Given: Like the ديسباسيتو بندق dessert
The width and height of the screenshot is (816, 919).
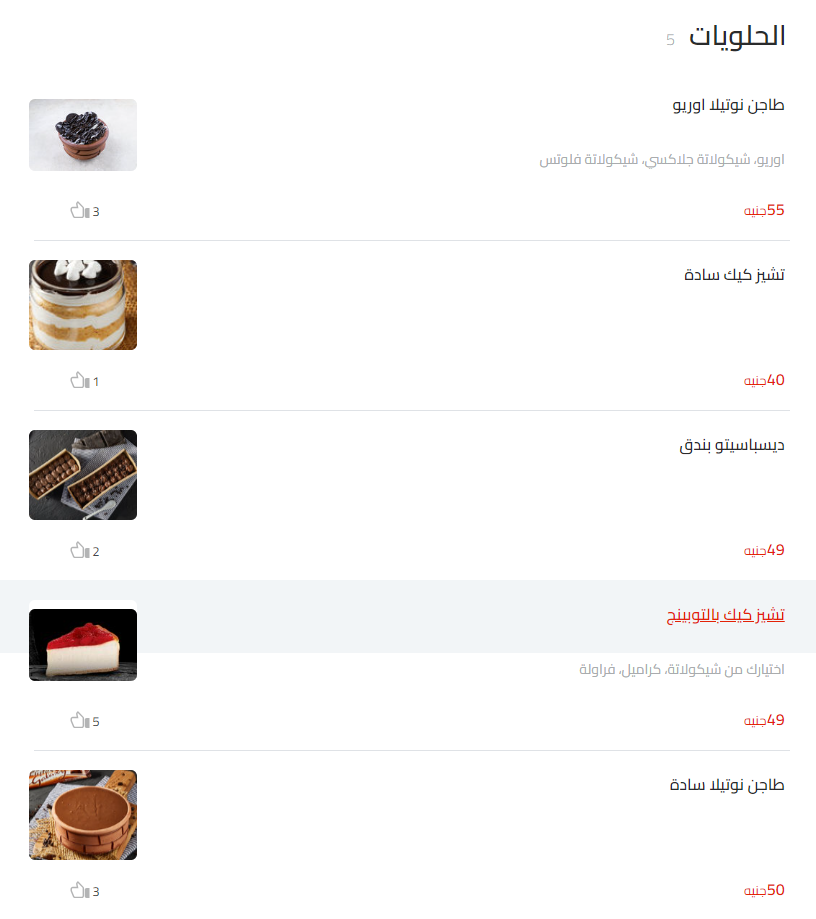Looking at the screenshot, I should coord(78,550).
